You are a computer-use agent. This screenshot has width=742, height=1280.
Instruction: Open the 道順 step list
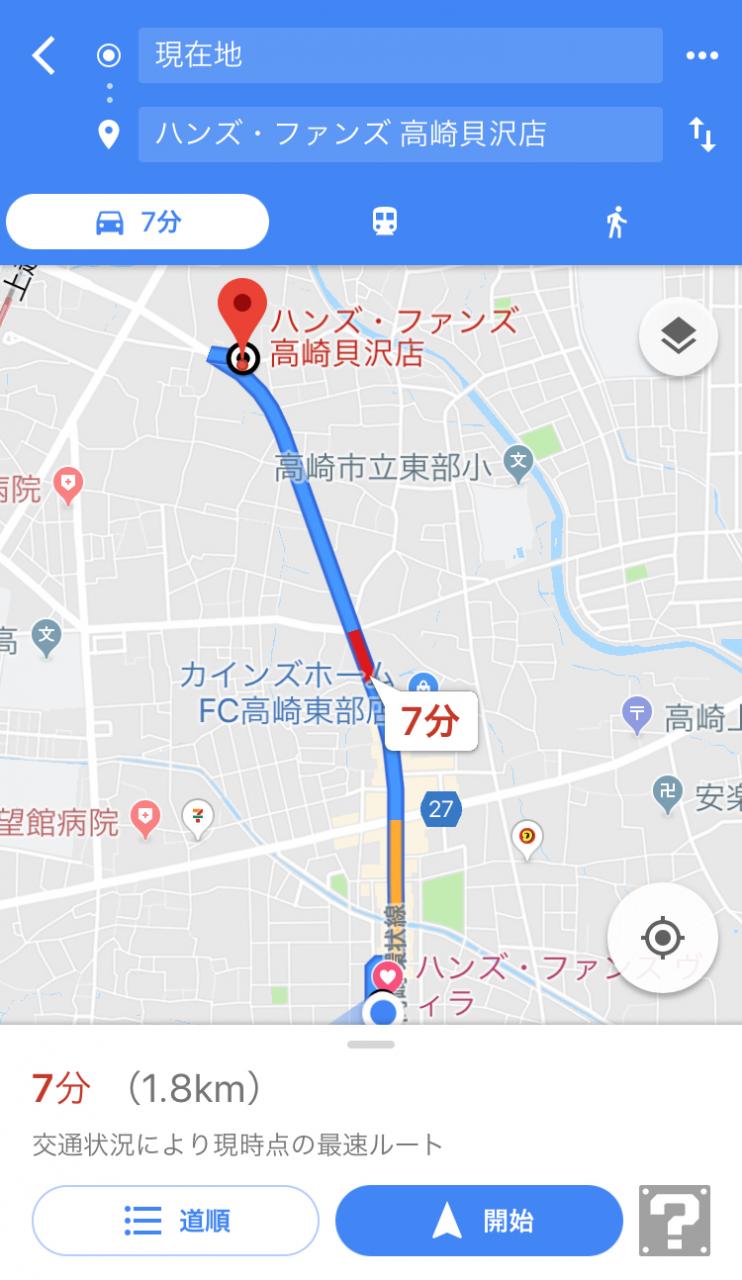[x=176, y=1220]
